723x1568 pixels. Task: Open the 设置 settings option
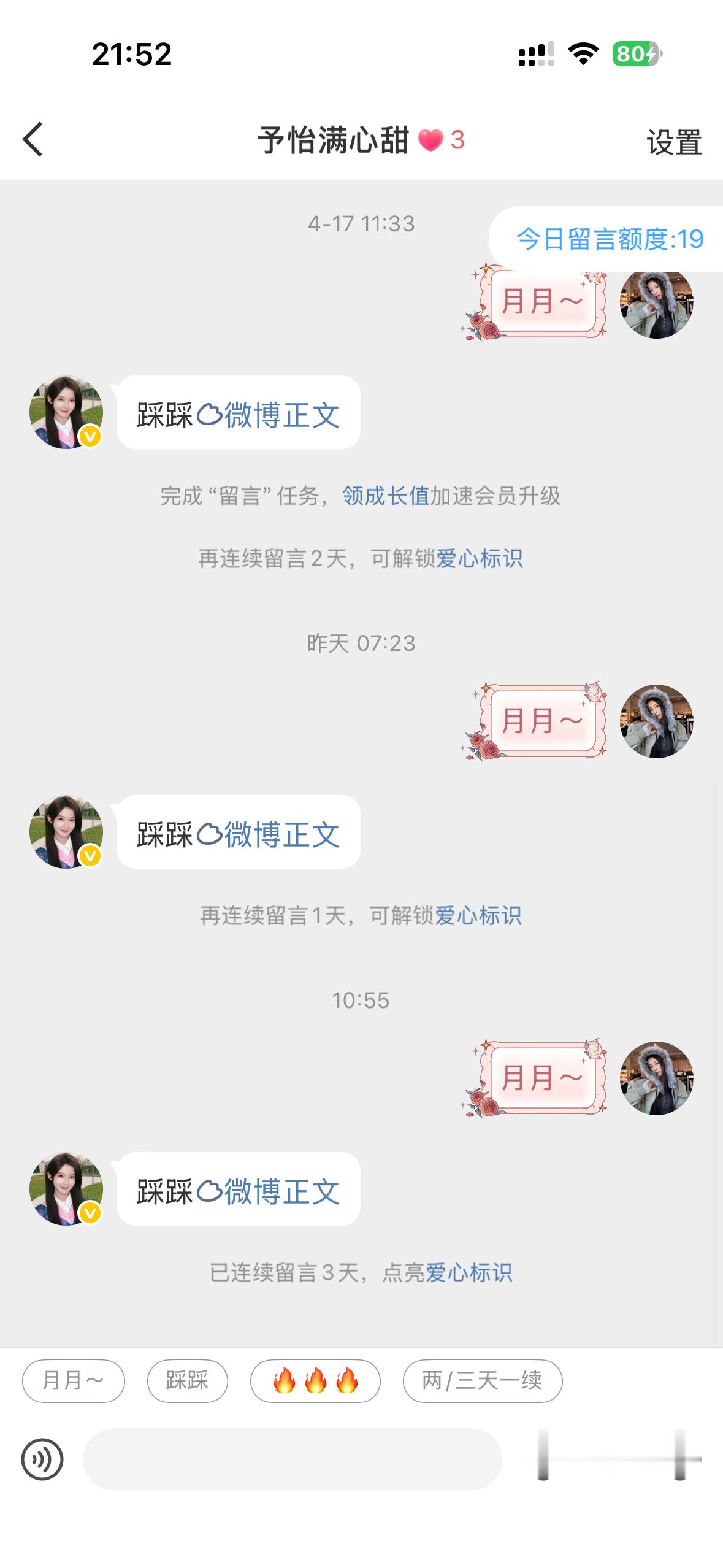click(675, 140)
